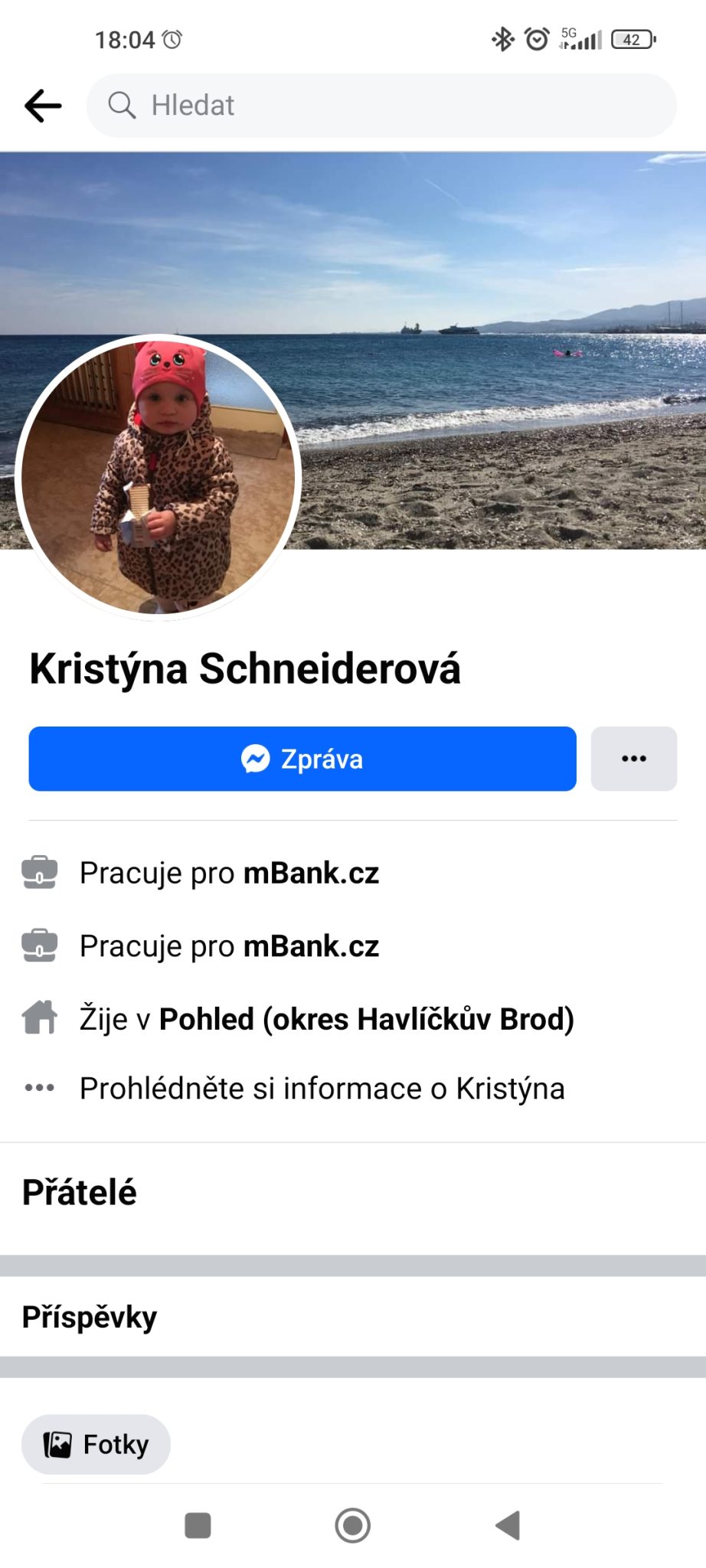Open Prohlédněte si informace o Kristýna

click(322, 1088)
